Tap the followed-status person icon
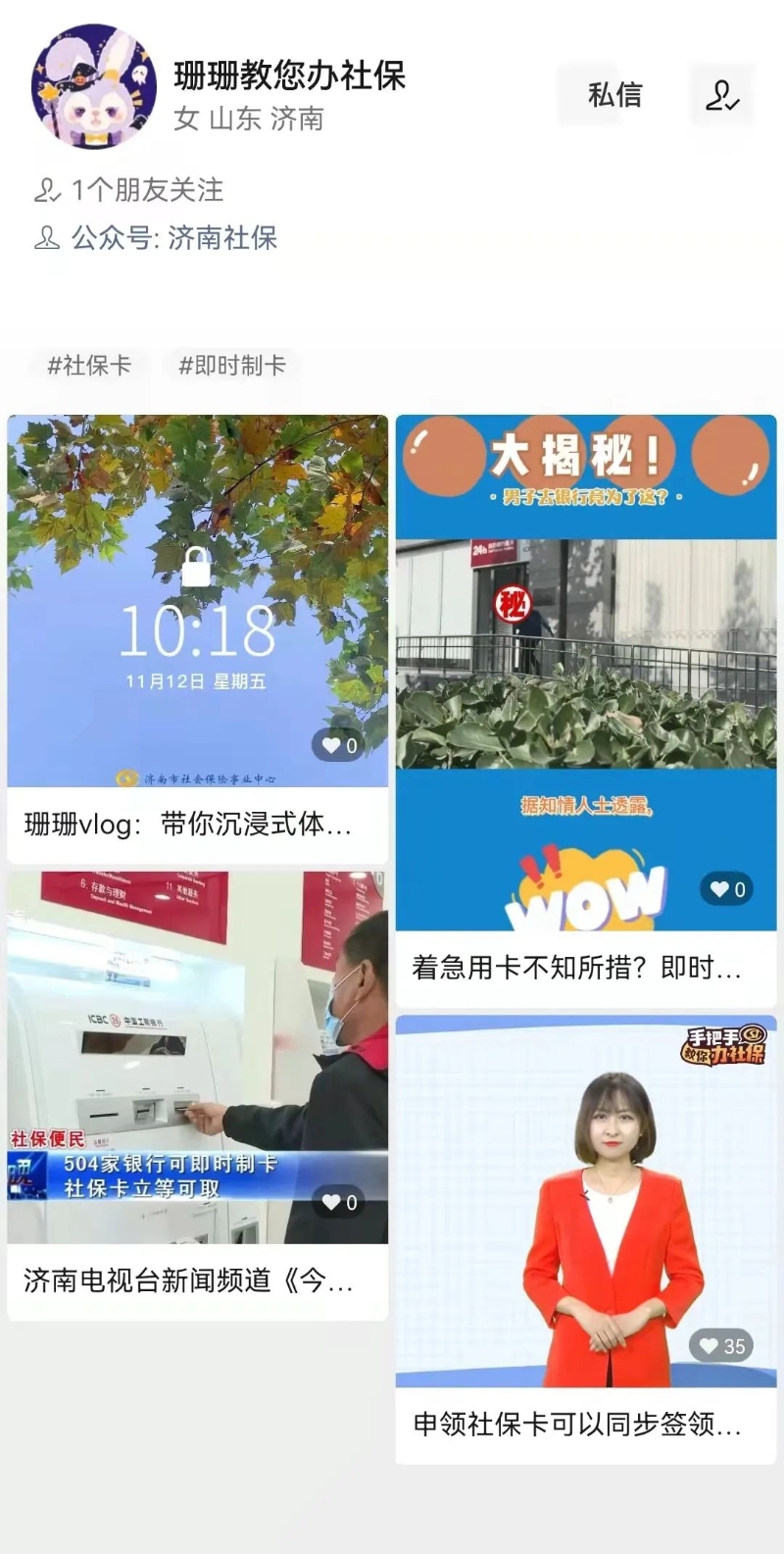 (722, 95)
